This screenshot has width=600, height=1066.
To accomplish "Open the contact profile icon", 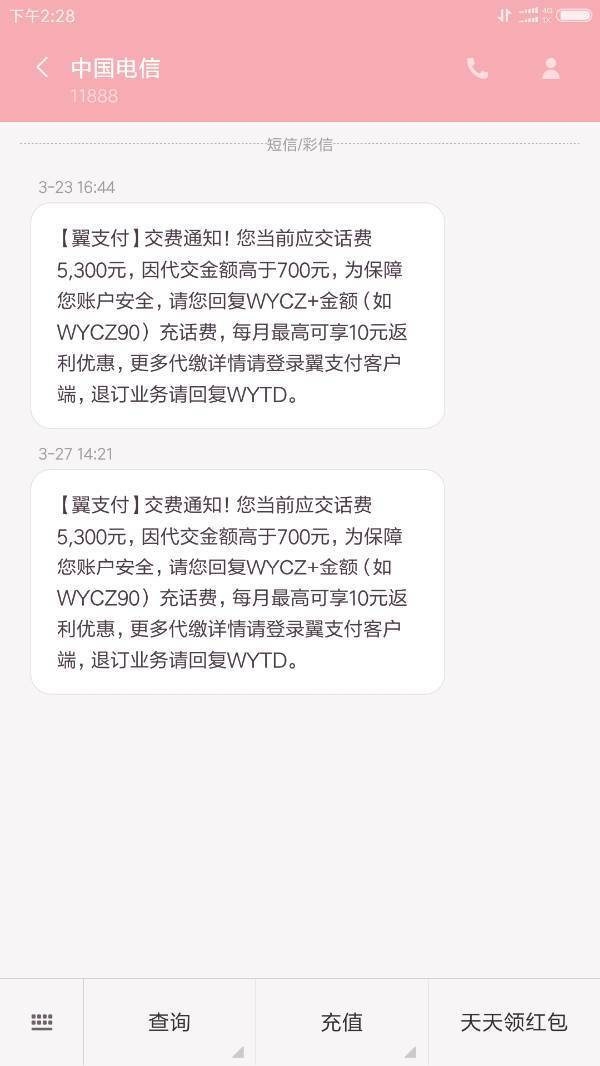I will tap(550, 68).
